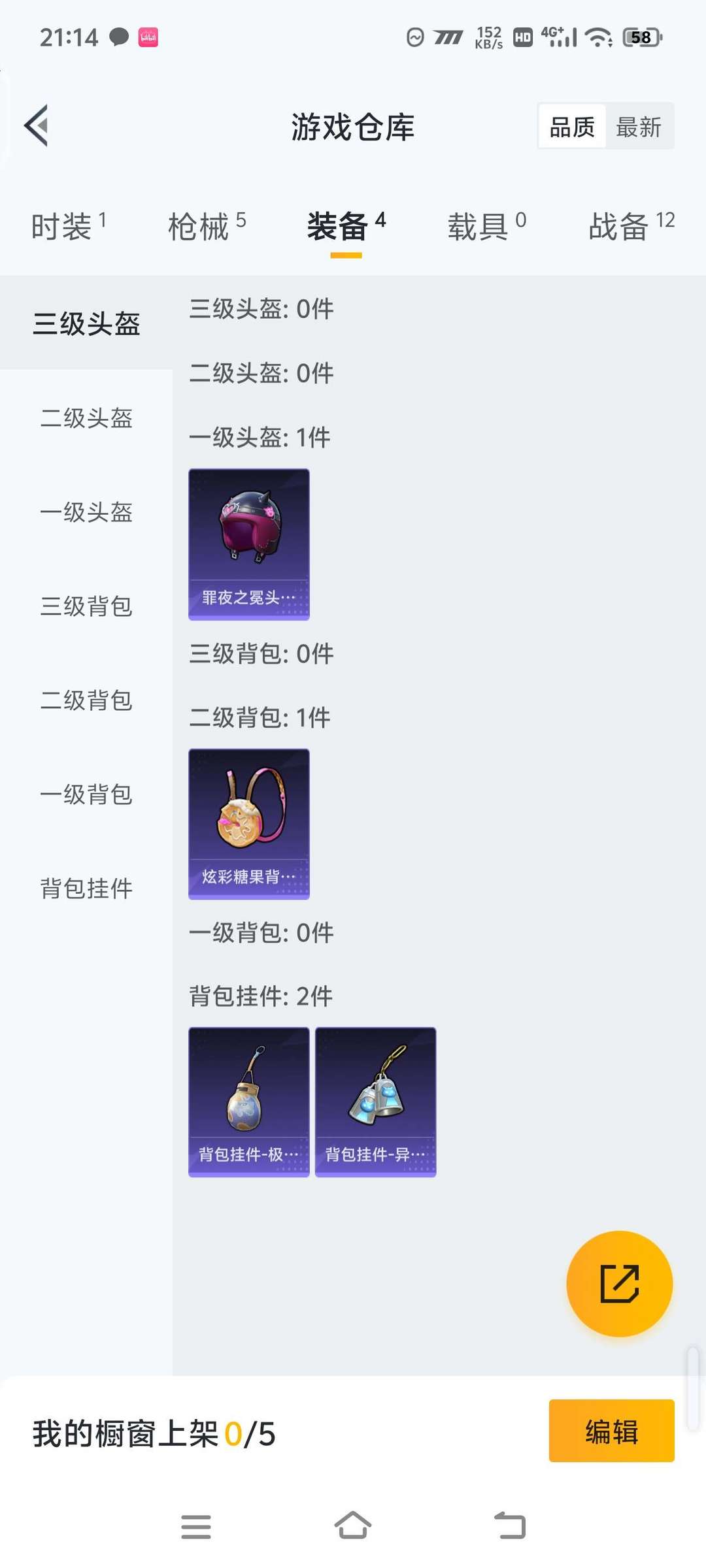The width and height of the screenshot is (706, 1568).
Task: Sort by 最新
Action: click(638, 127)
